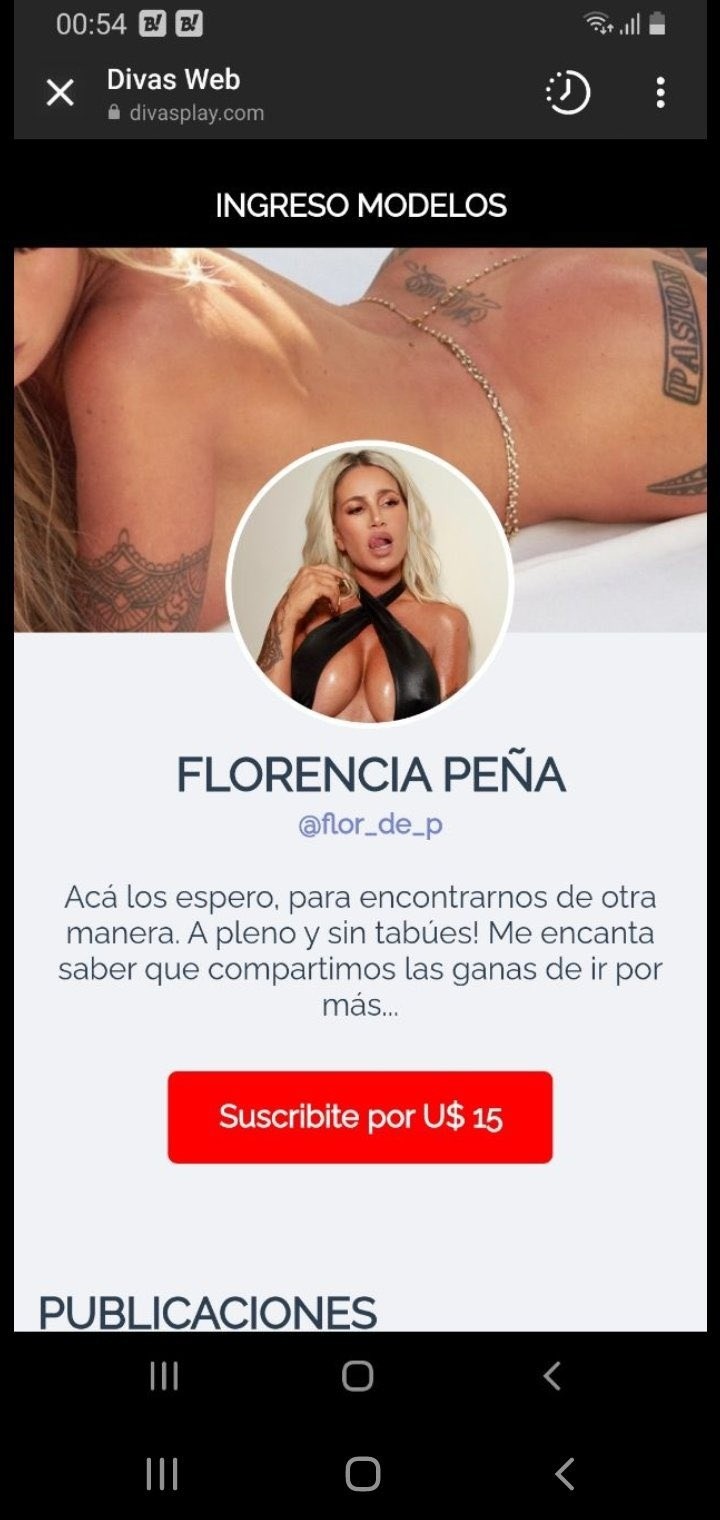Open the browser overflow menu
The width and height of the screenshot is (720, 1520).
pos(660,94)
